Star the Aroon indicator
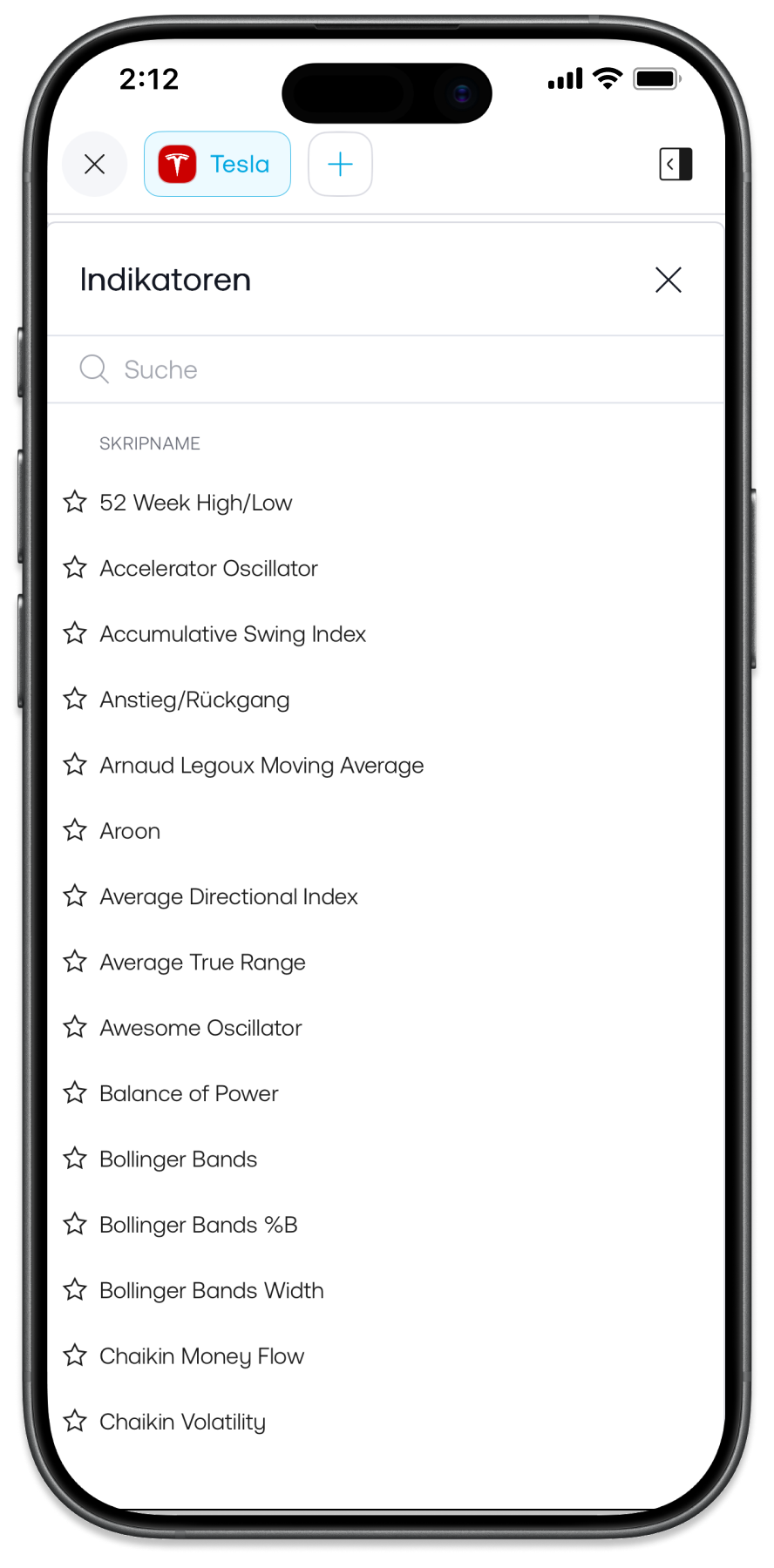774x1568 pixels. click(x=75, y=831)
